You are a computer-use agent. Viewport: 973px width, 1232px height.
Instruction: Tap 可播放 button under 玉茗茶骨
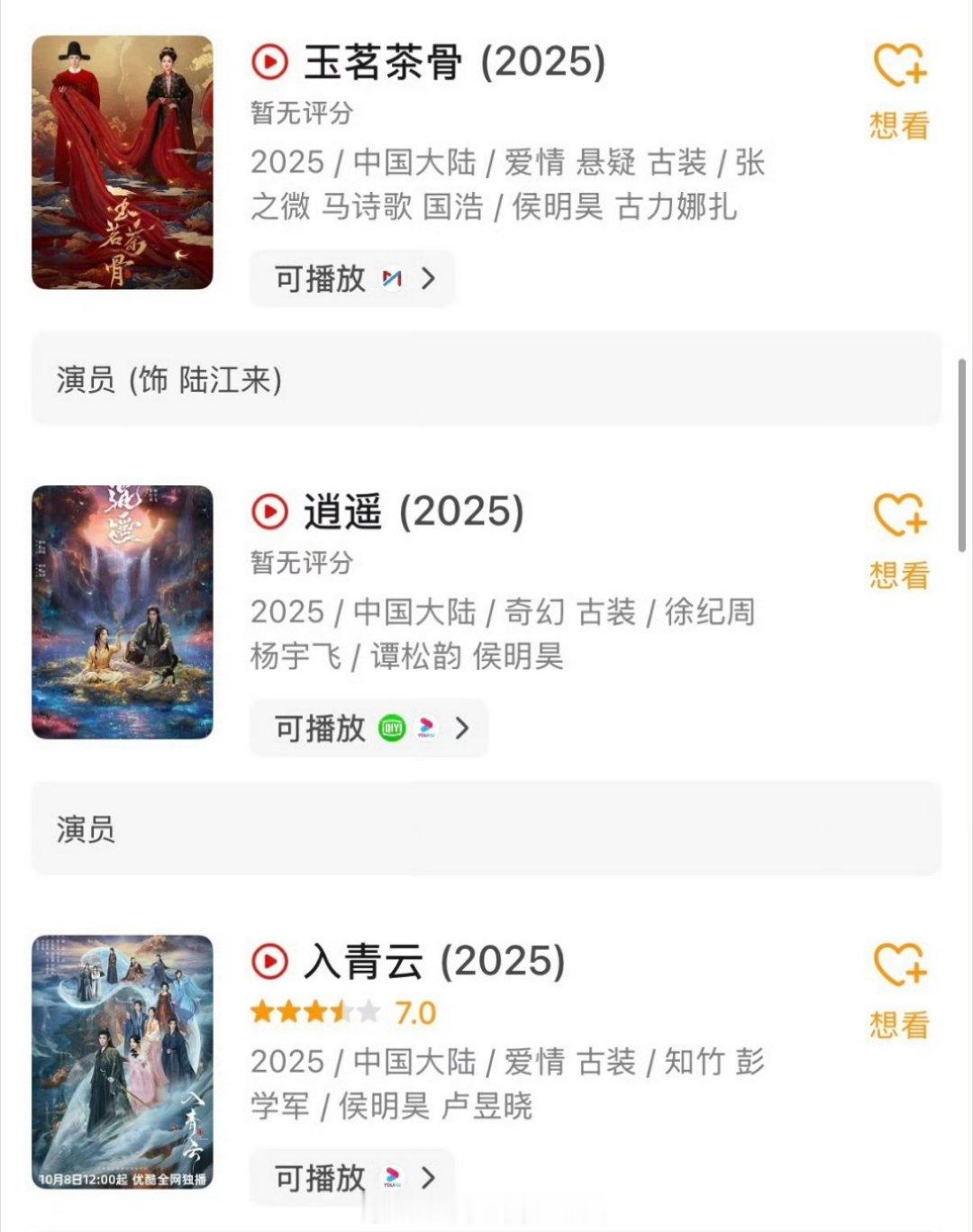[x=352, y=279]
